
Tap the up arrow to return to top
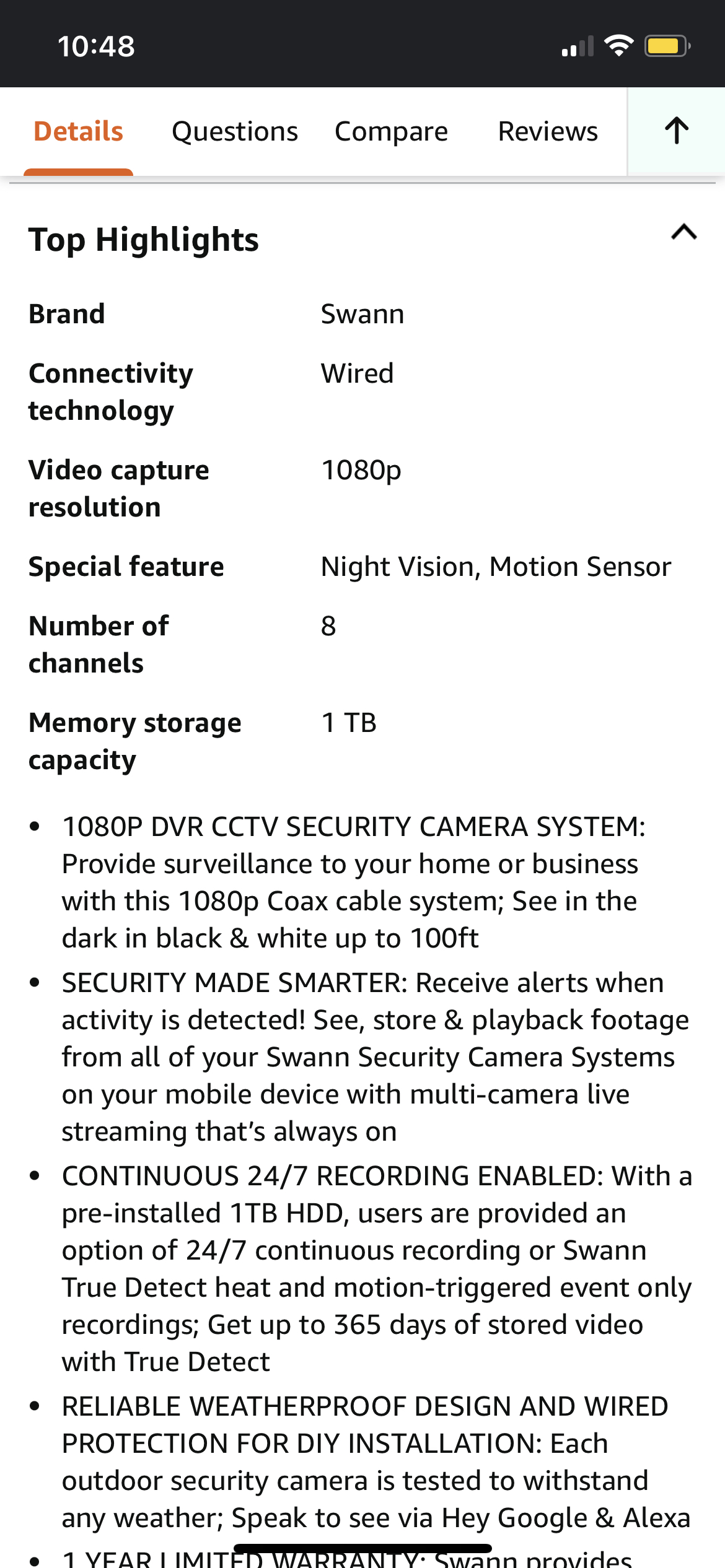click(x=676, y=131)
